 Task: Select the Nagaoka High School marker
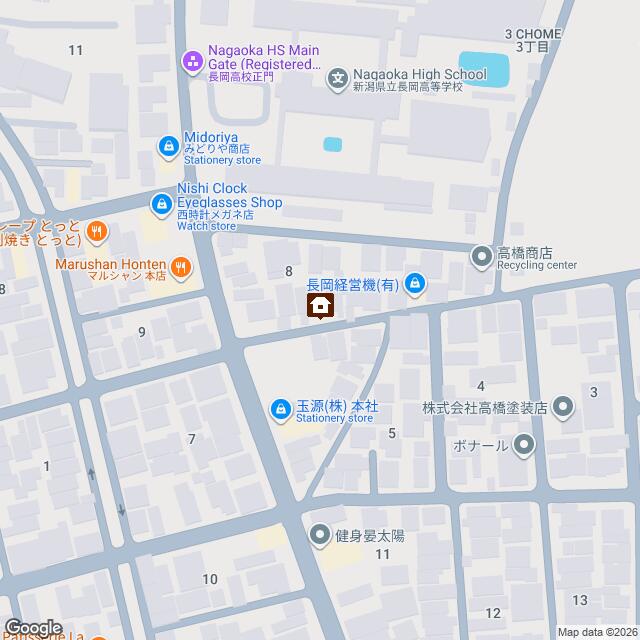pyautogui.click(x=338, y=76)
